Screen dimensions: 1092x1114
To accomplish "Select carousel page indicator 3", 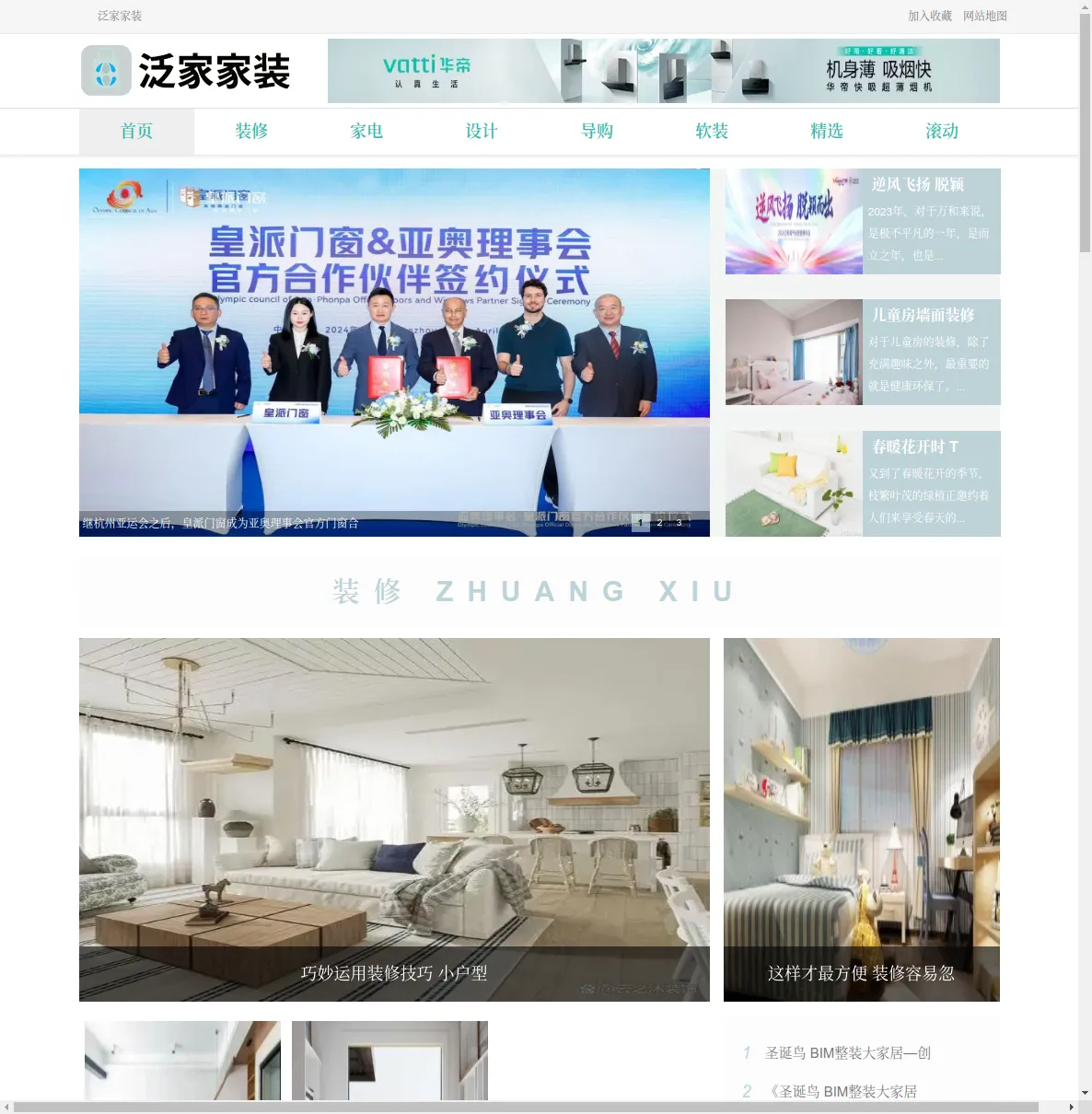I will pyautogui.click(x=680, y=523).
